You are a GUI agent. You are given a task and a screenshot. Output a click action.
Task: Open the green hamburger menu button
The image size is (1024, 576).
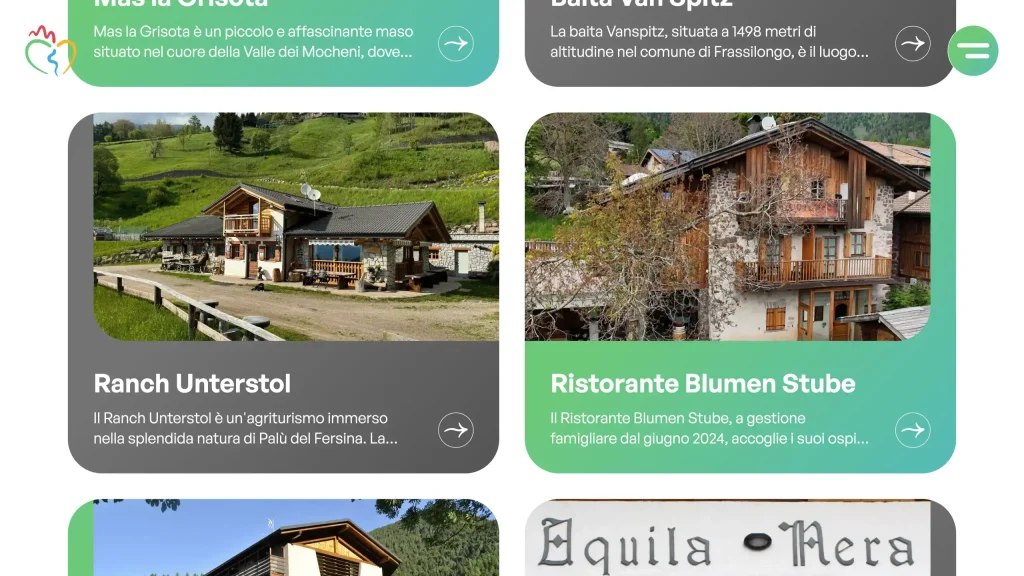(972, 51)
